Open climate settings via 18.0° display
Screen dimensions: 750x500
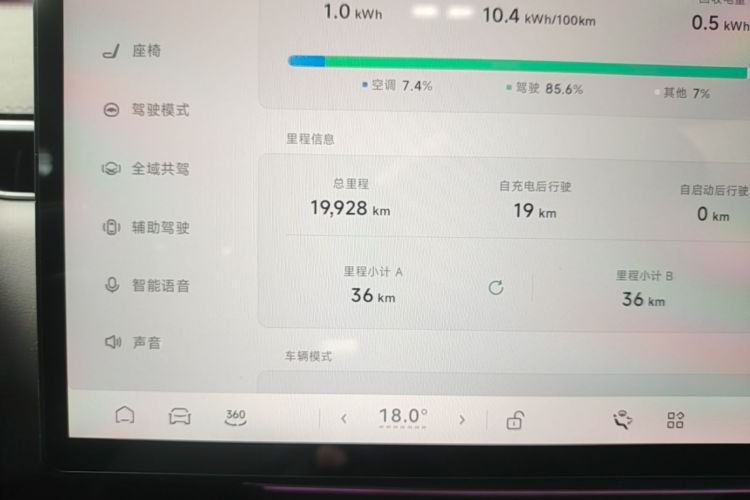click(x=402, y=416)
